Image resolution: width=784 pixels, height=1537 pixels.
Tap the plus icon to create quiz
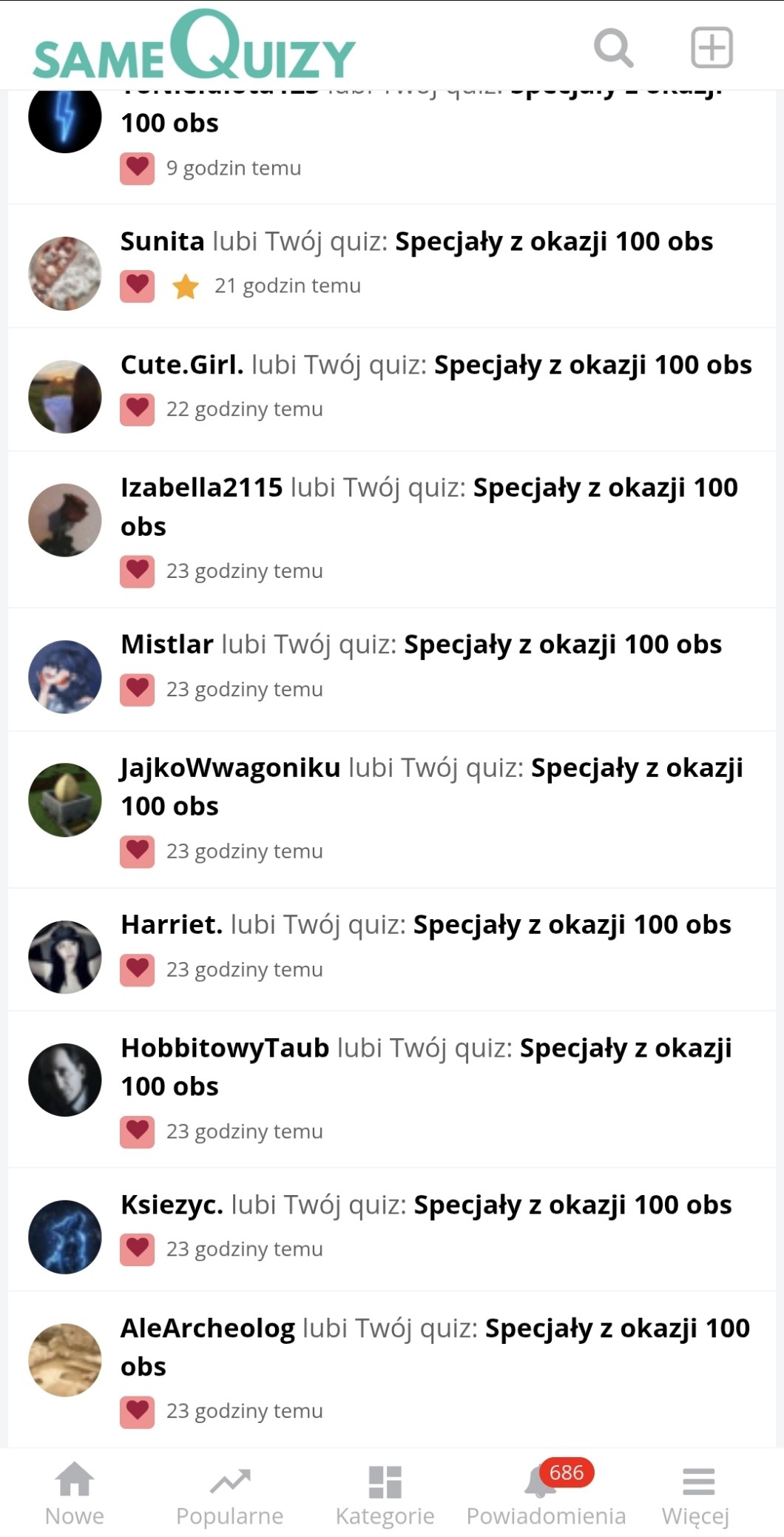click(711, 48)
